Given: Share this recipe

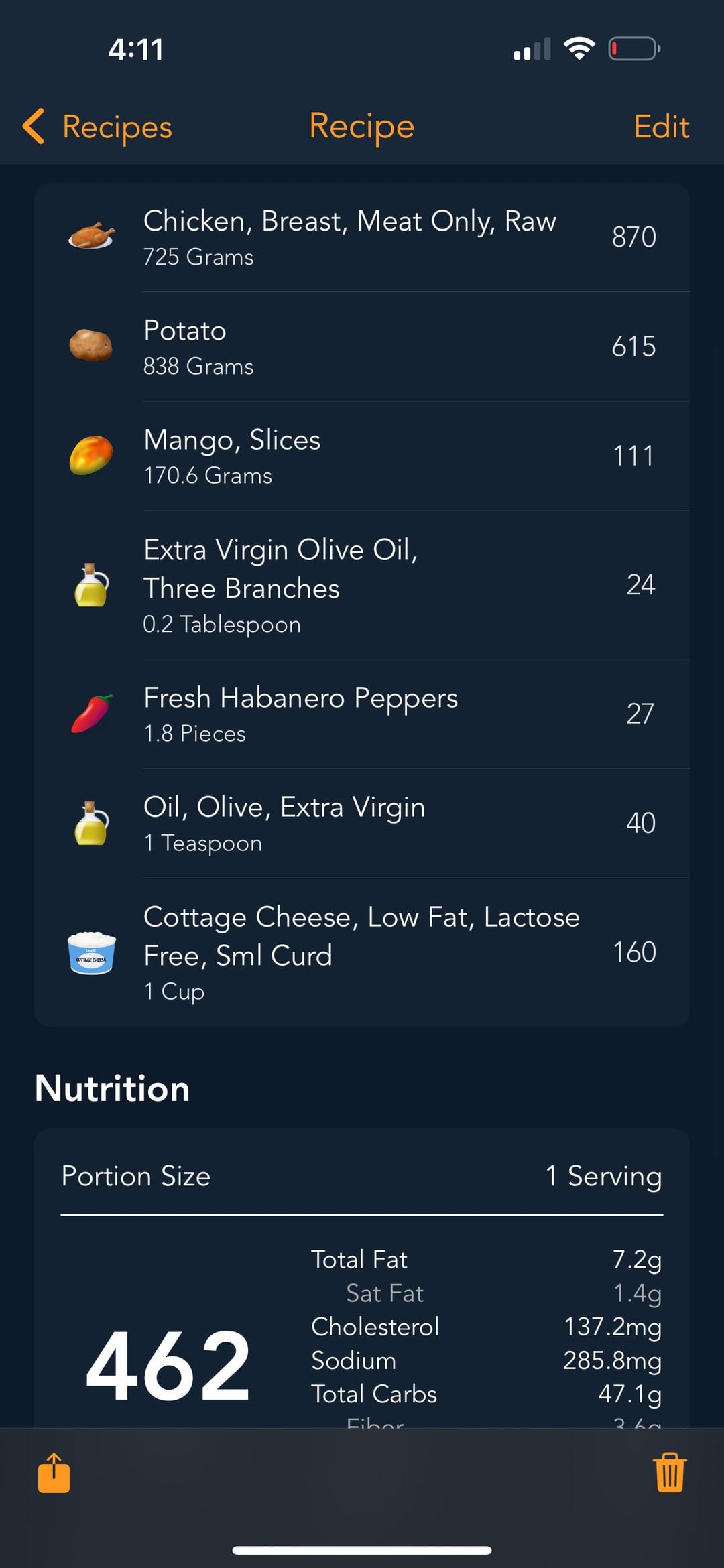Looking at the screenshot, I should [x=54, y=1473].
